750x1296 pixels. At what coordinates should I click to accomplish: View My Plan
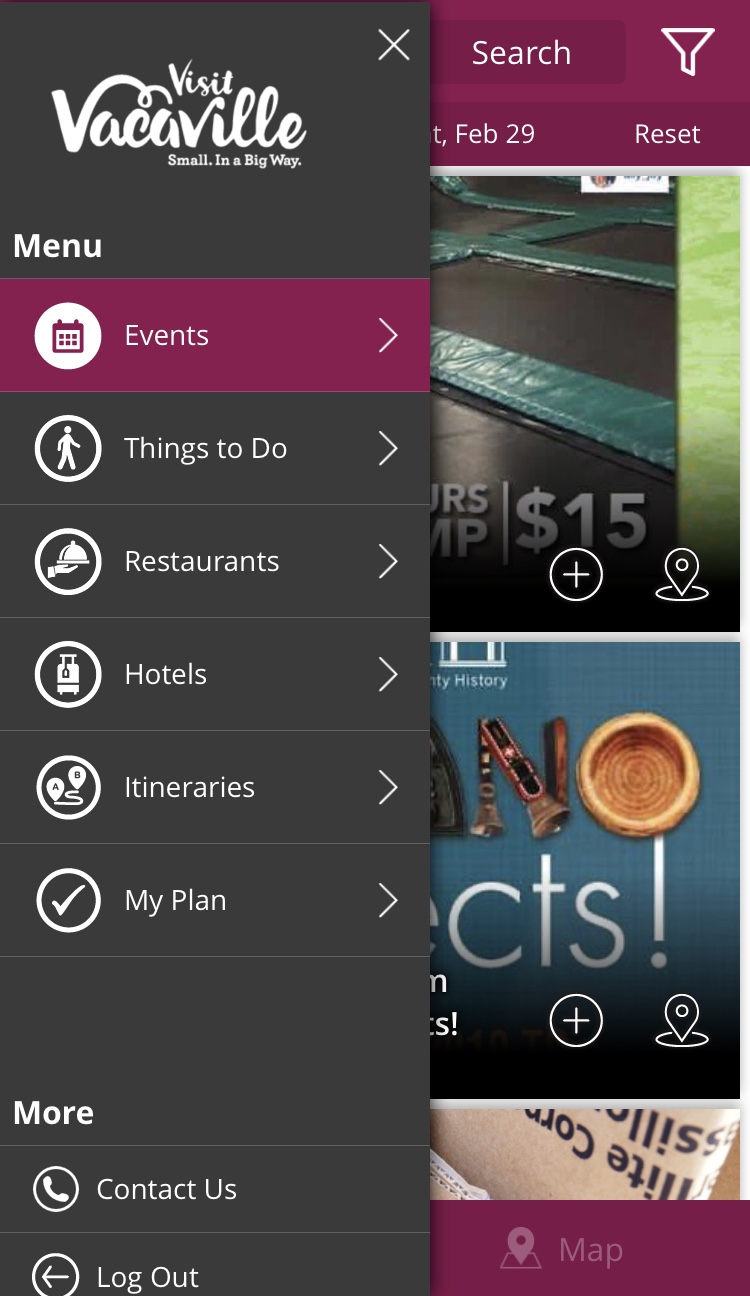tap(215, 900)
